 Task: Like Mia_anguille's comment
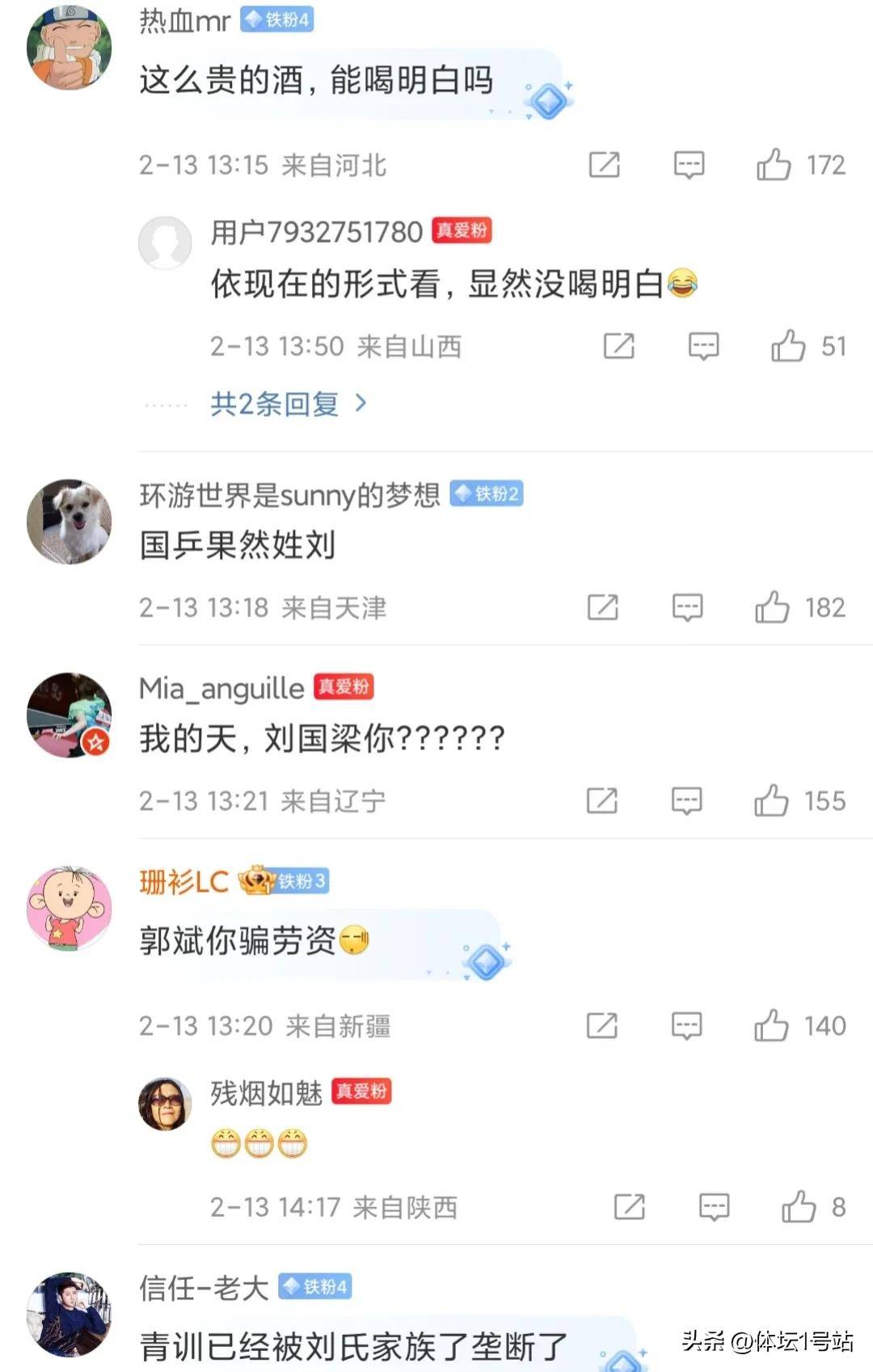pyautogui.click(x=771, y=801)
